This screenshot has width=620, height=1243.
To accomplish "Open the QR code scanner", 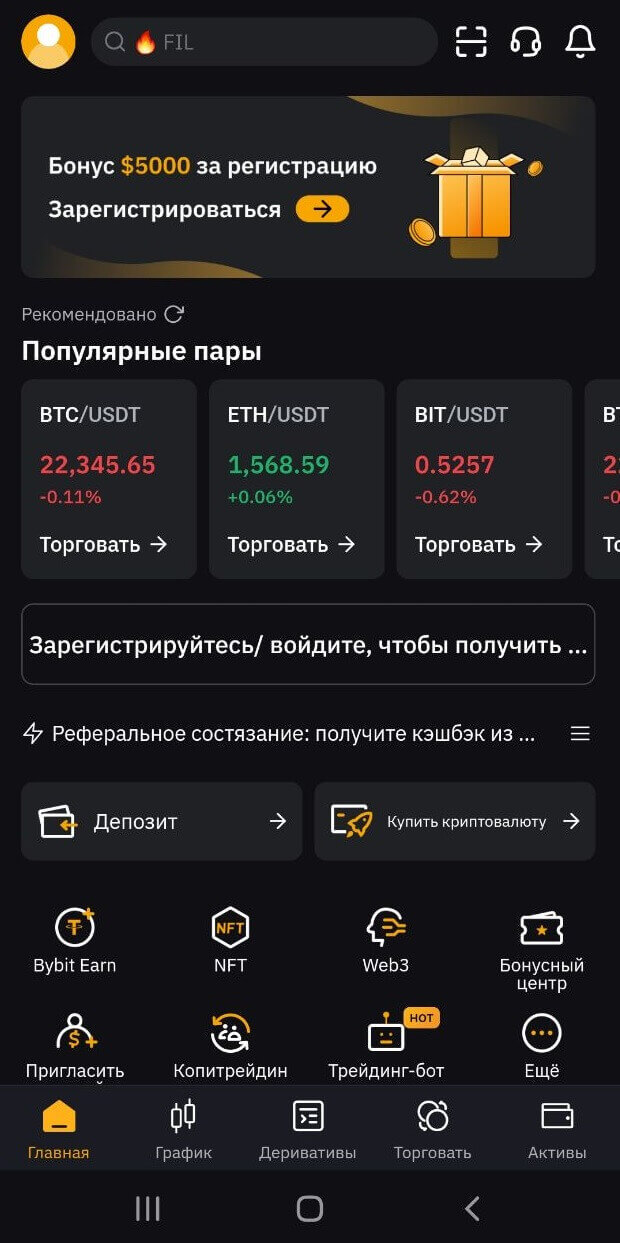I will coord(471,42).
